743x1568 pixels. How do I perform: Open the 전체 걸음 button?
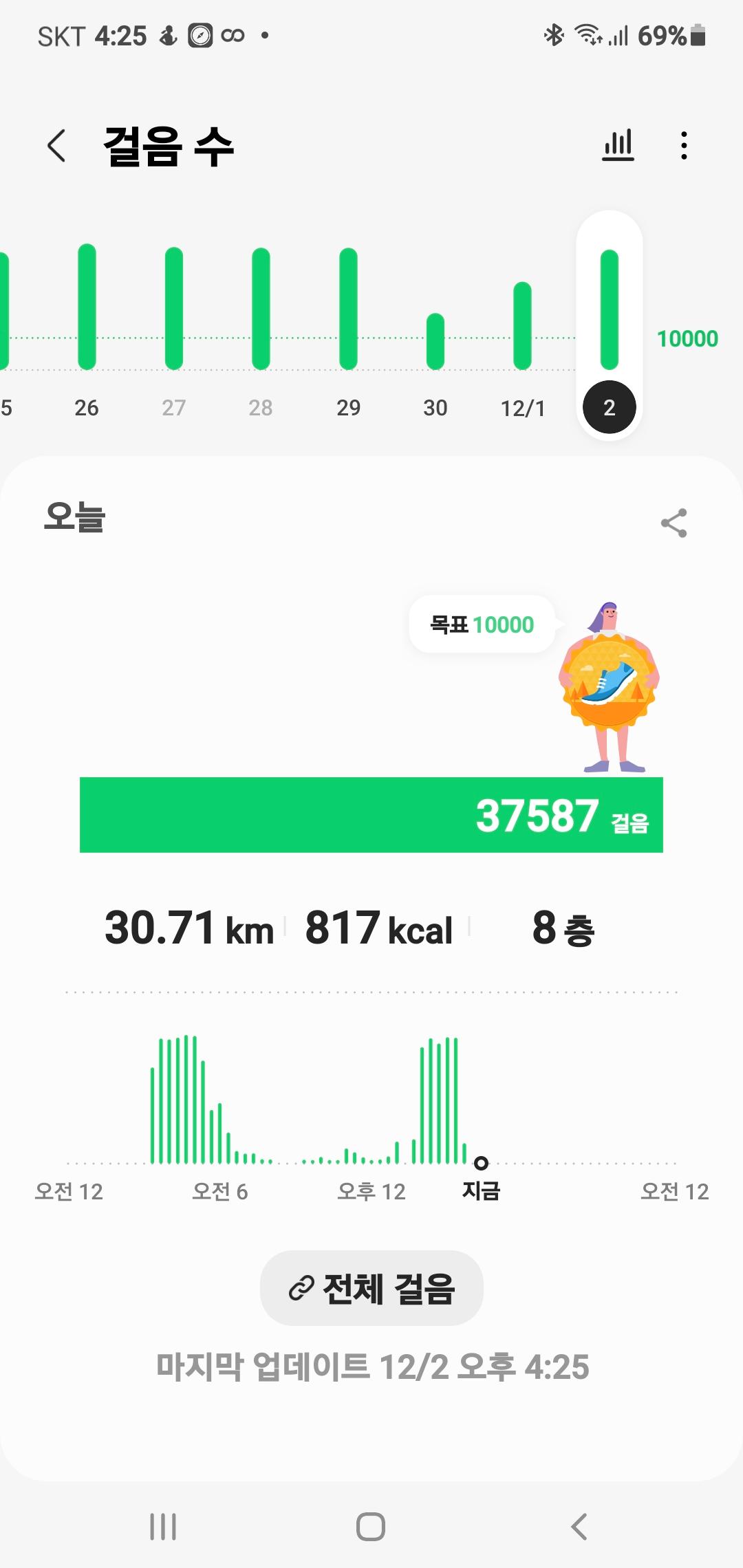[x=371, y=1288]
